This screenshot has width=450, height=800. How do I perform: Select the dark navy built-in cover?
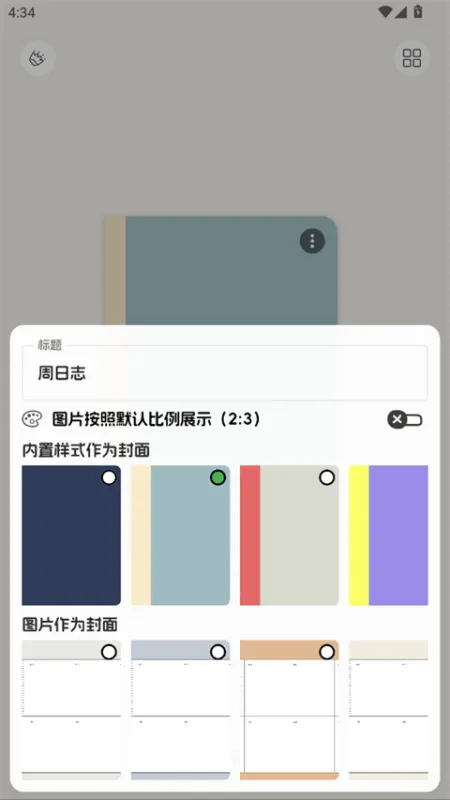(71, 535)
